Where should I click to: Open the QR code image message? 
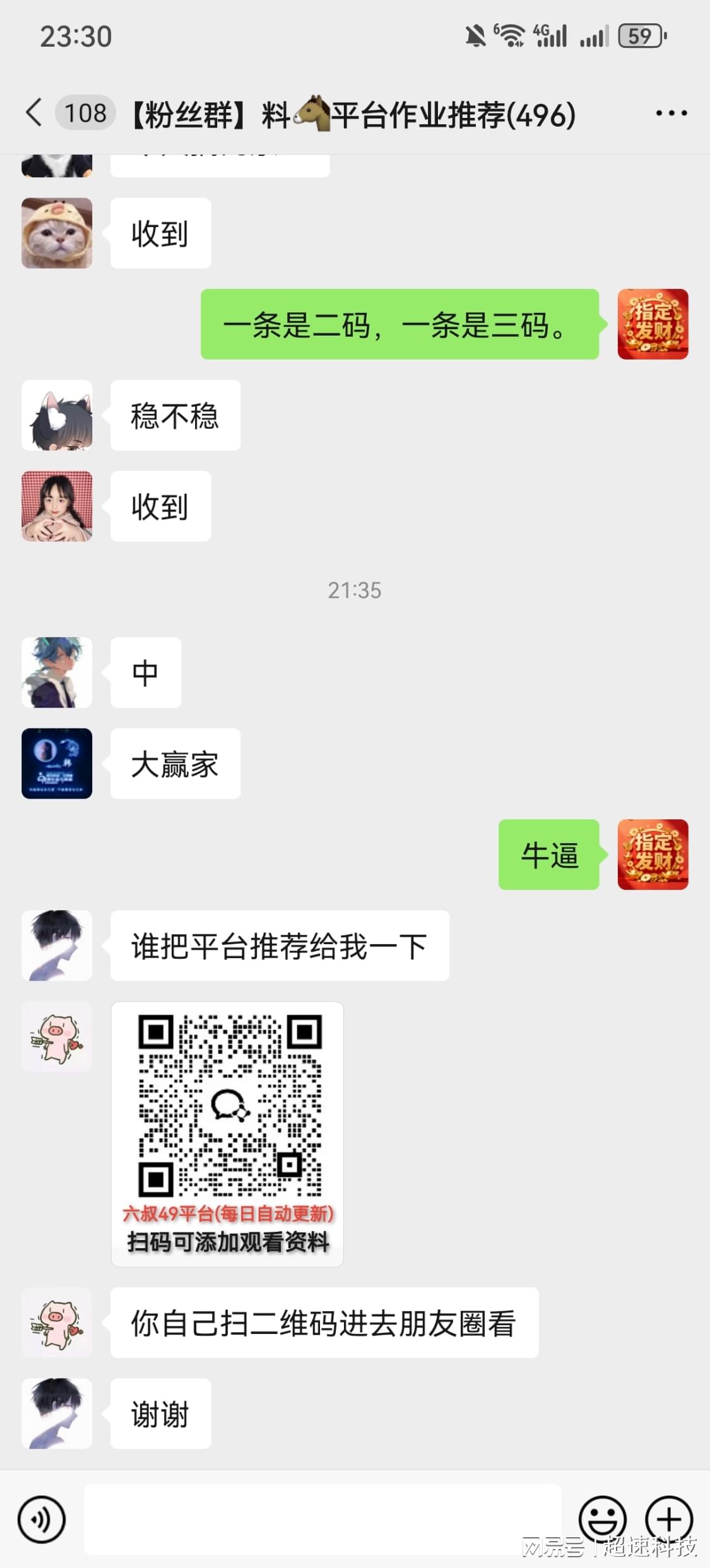click(x=227, y=1133)
